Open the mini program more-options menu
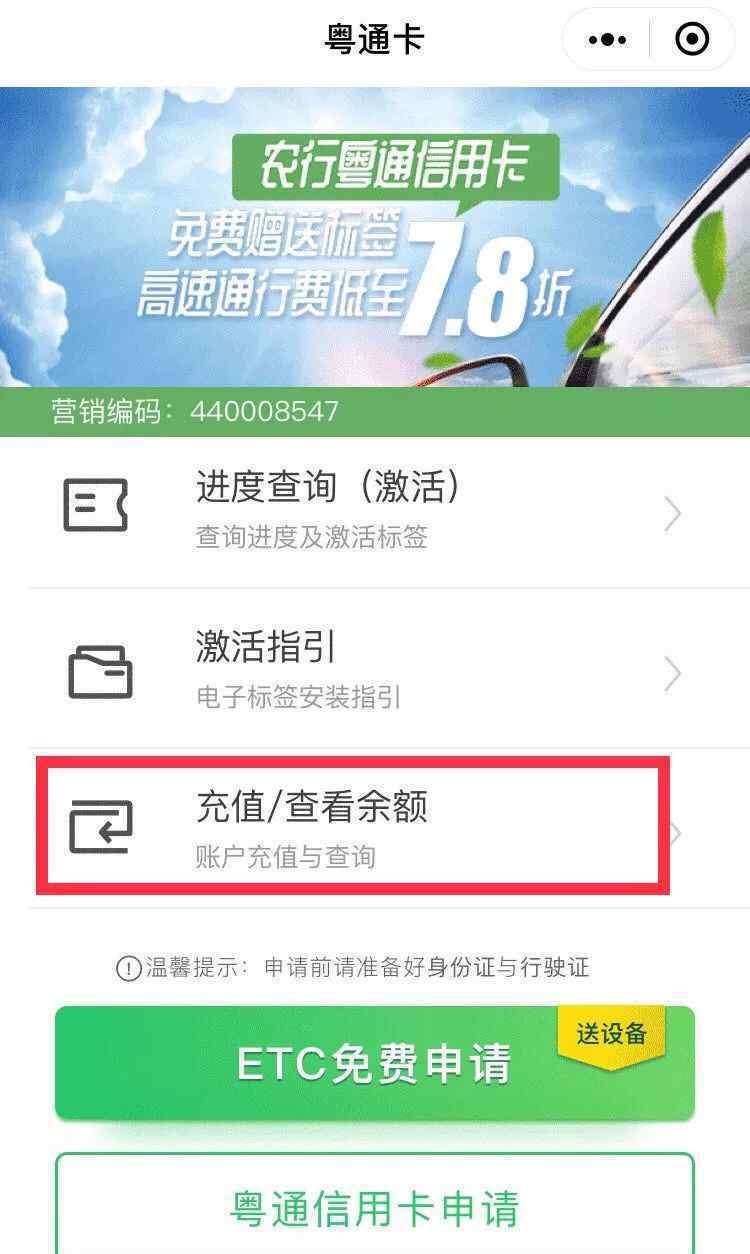This screenshot has width=750, height=1254. point(607,40)
